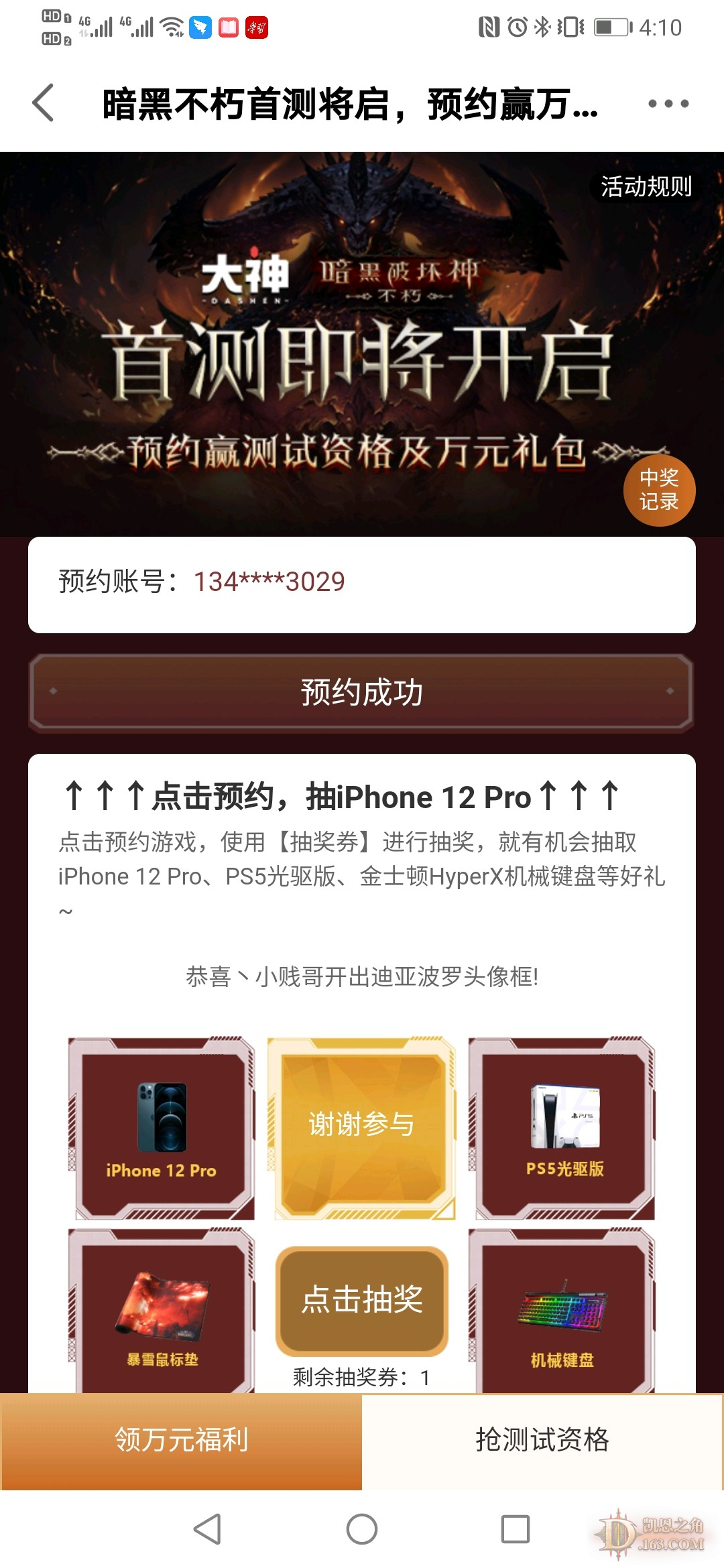The image size is (724, 1568).
Task: View 中奖记录 prize records
Action: pyautogui.click(x=659, y=490)
